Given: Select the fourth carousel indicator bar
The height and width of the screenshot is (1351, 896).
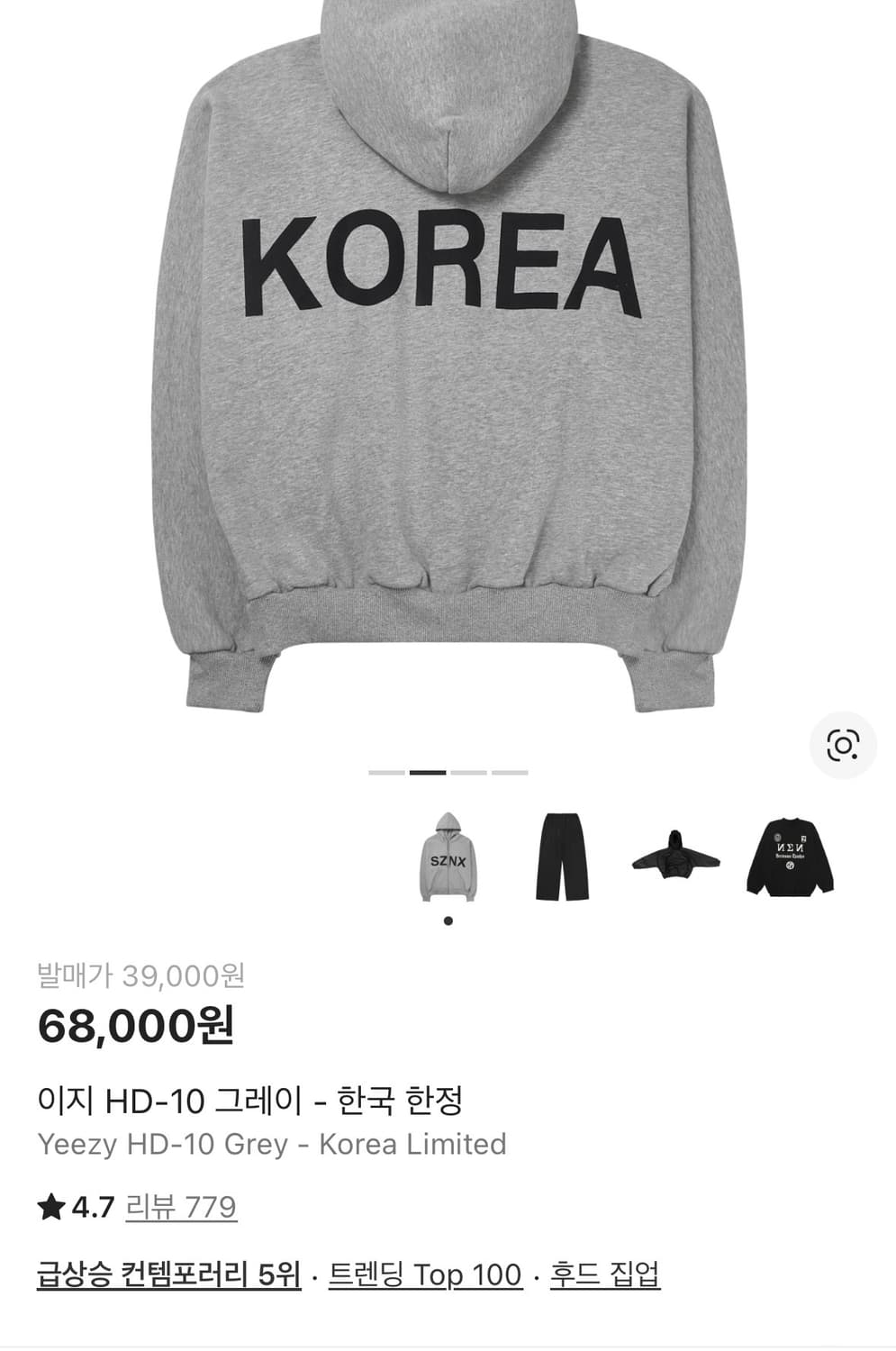Looking at the screenshot, I should pyautogui.click(x=511, y=773).
